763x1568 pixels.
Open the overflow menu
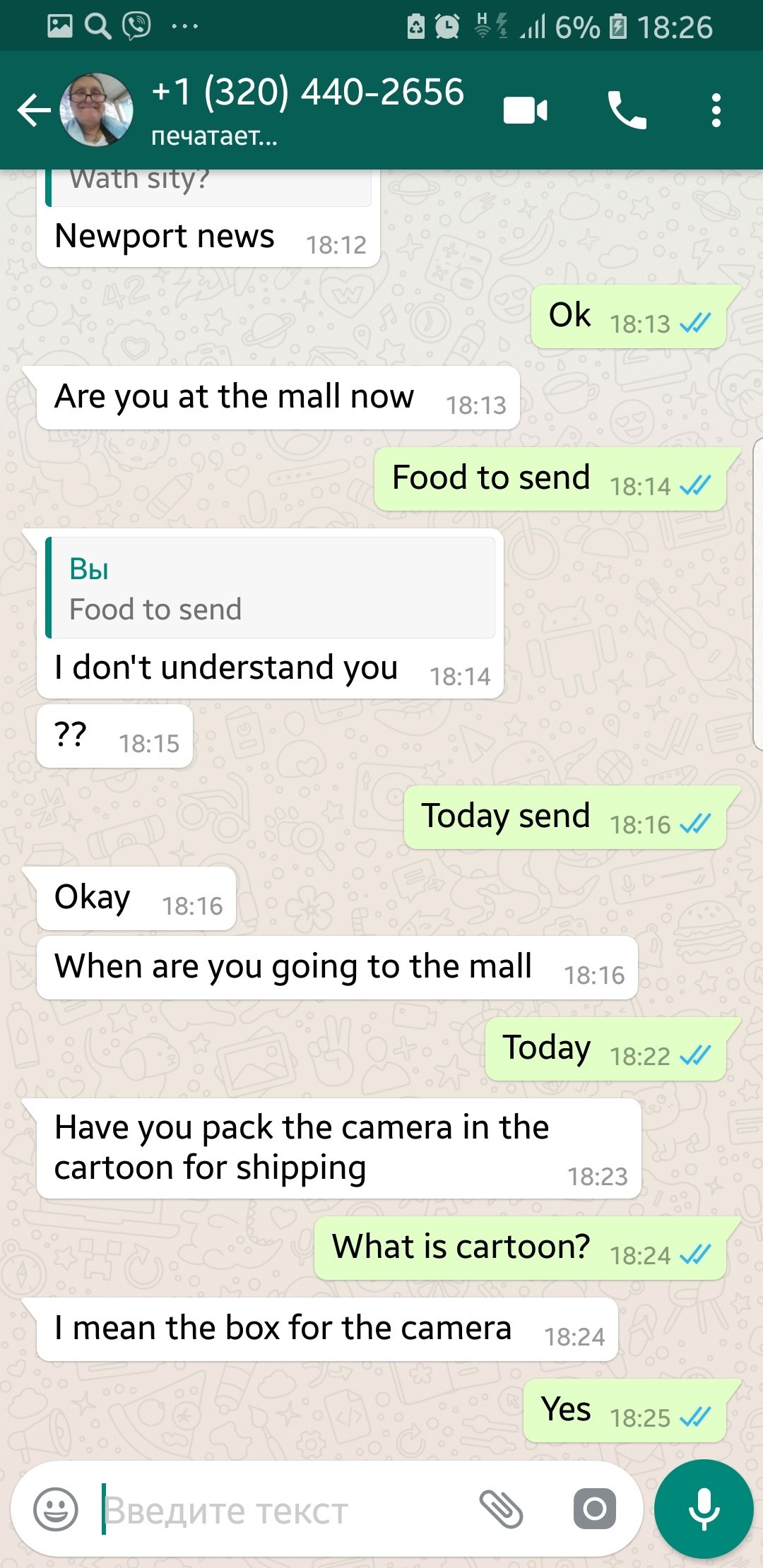pyautogui.click(x=716, y=111)
